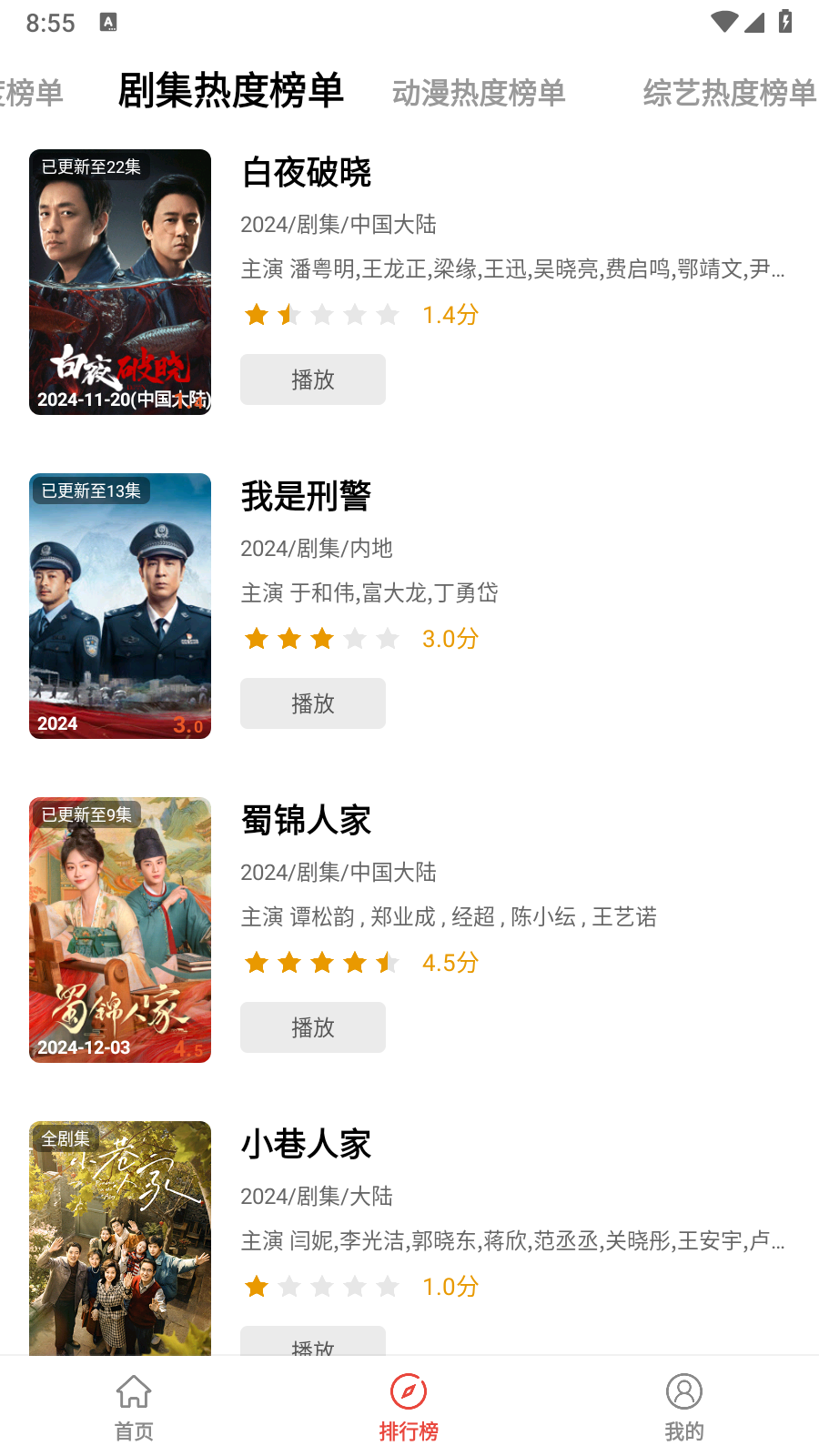
Task: Rate 我是刑警 by tapping its fourth star
Action: [x=355, y=638]
